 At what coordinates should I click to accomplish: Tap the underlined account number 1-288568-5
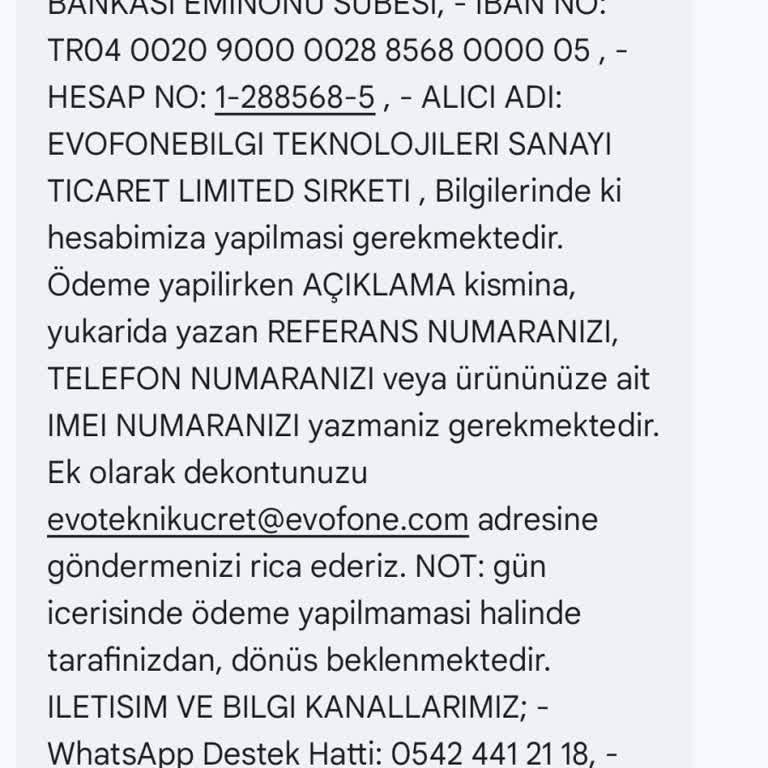[x=295, y=98]
